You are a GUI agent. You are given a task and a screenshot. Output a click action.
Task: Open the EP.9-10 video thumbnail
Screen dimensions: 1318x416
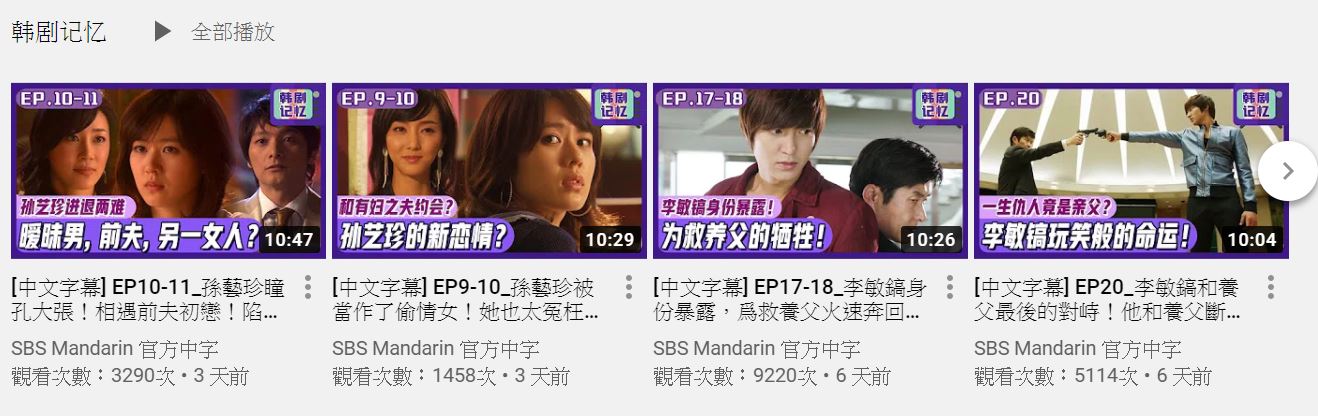coord(489,170)
